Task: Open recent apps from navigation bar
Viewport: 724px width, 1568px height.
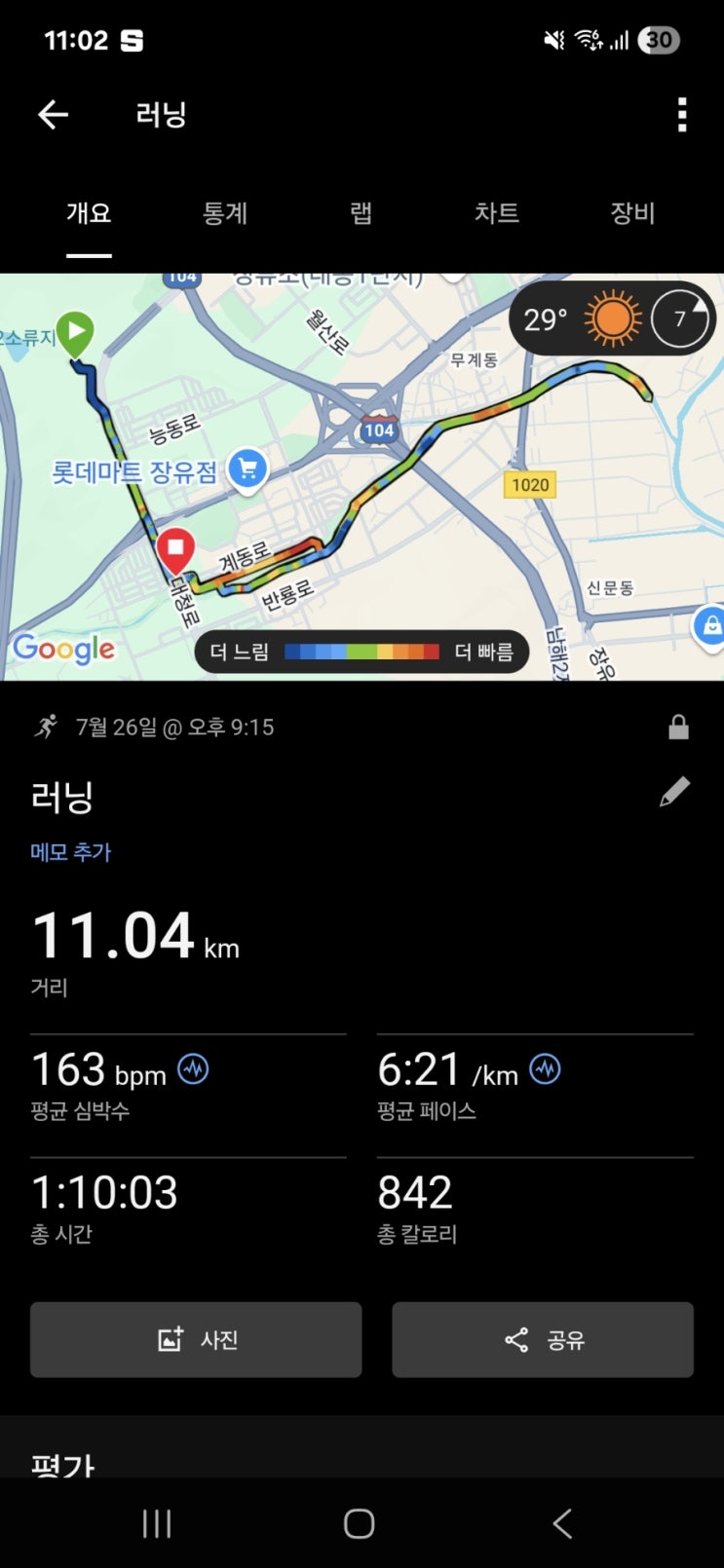Action: [157, 1523]
